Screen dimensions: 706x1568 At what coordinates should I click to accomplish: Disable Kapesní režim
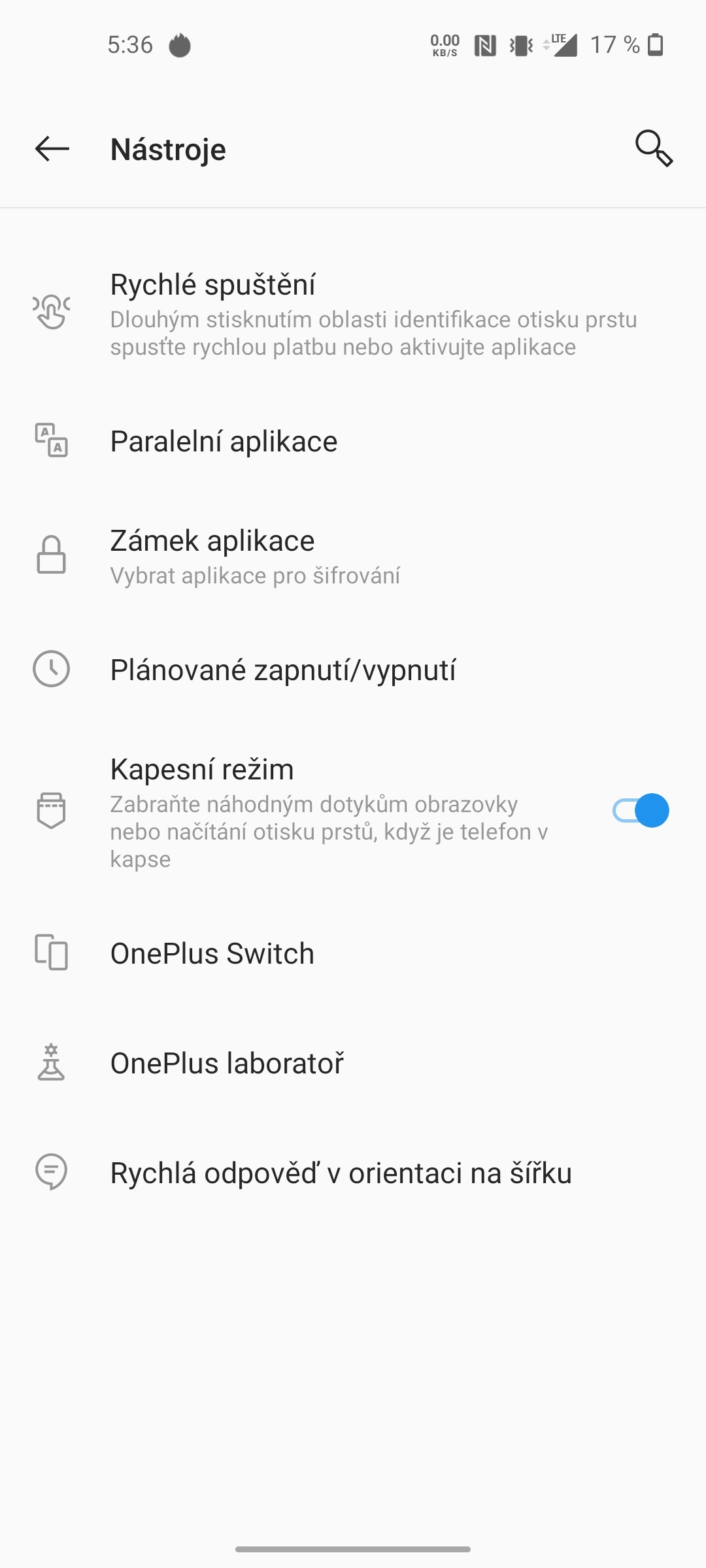tap(642, 810)
